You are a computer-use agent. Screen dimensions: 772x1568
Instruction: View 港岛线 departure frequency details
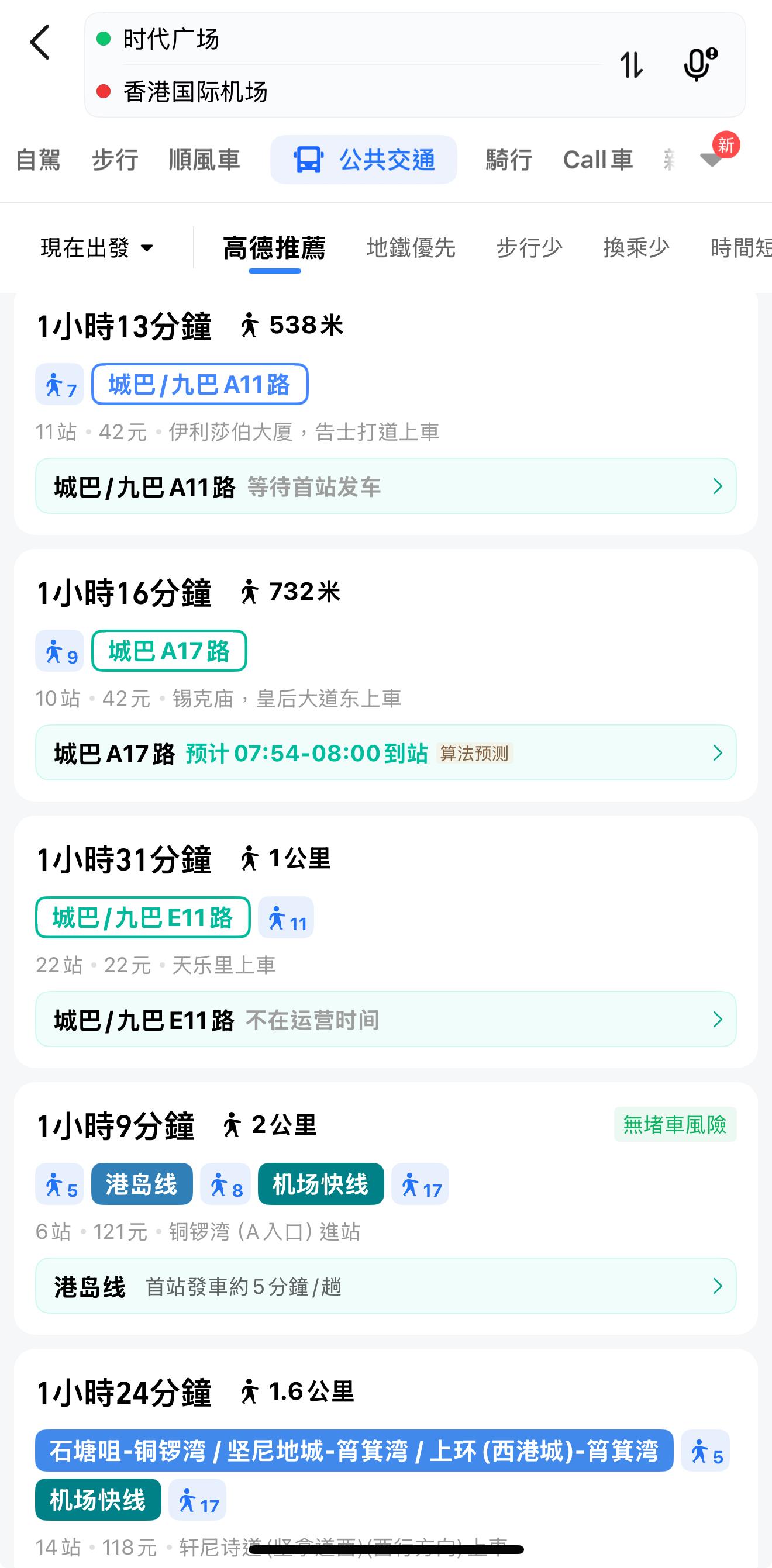tap(385, 1286)
